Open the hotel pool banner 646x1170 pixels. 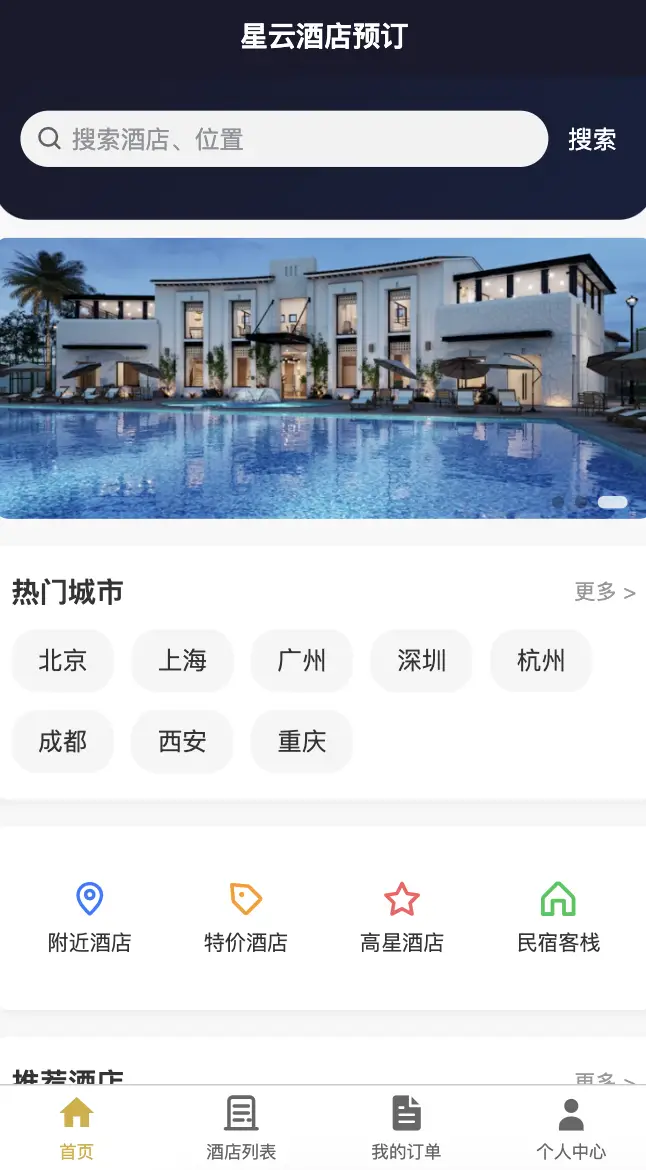click(x=323, y=378)
